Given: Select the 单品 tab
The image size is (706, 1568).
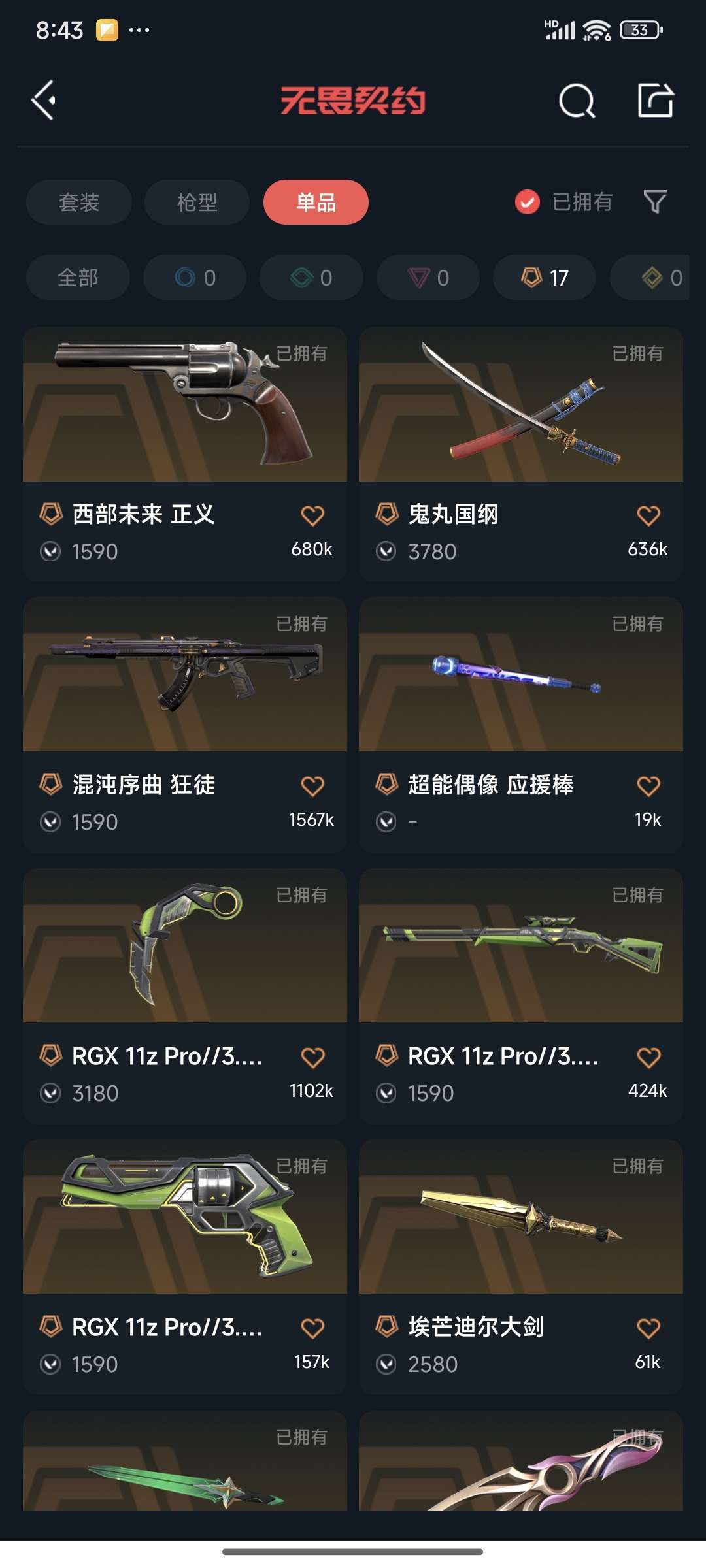Looking at the screenshot, I should point(316,202).
